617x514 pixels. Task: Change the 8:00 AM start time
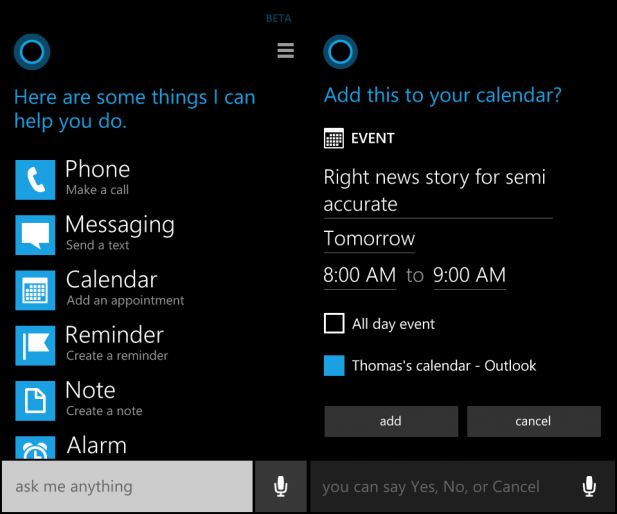pos(360,275)
